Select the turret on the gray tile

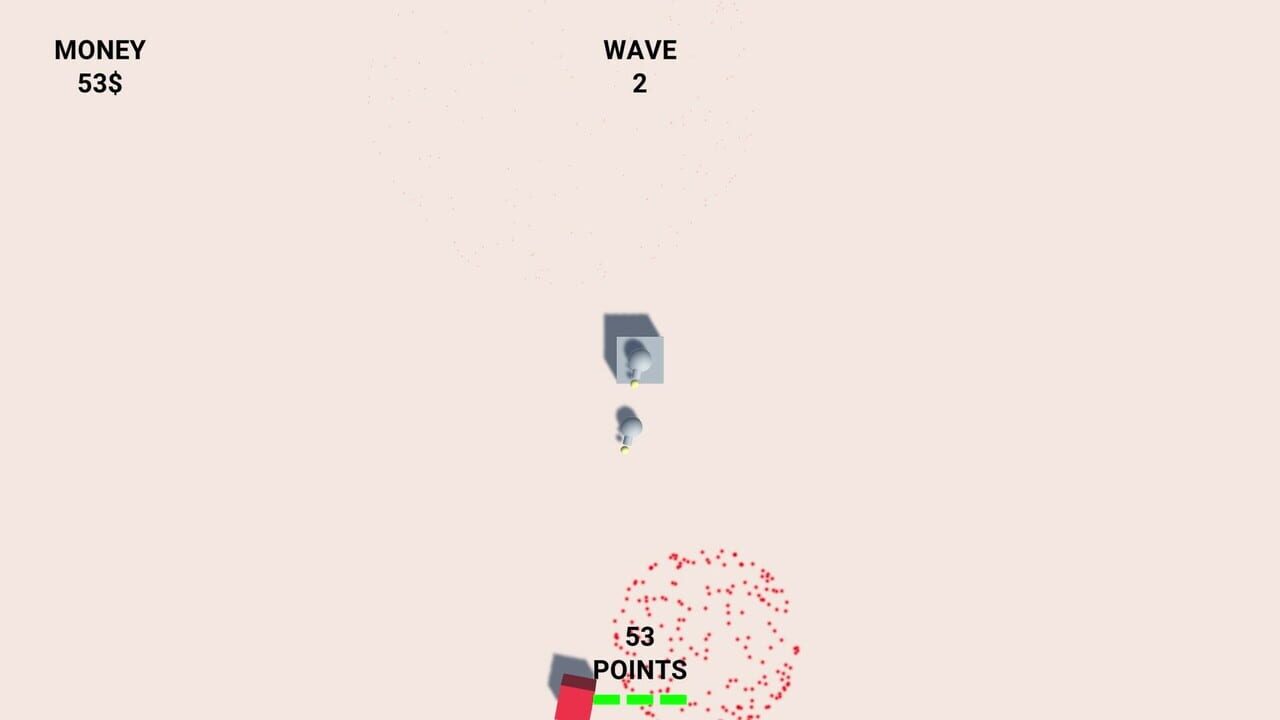638,363
